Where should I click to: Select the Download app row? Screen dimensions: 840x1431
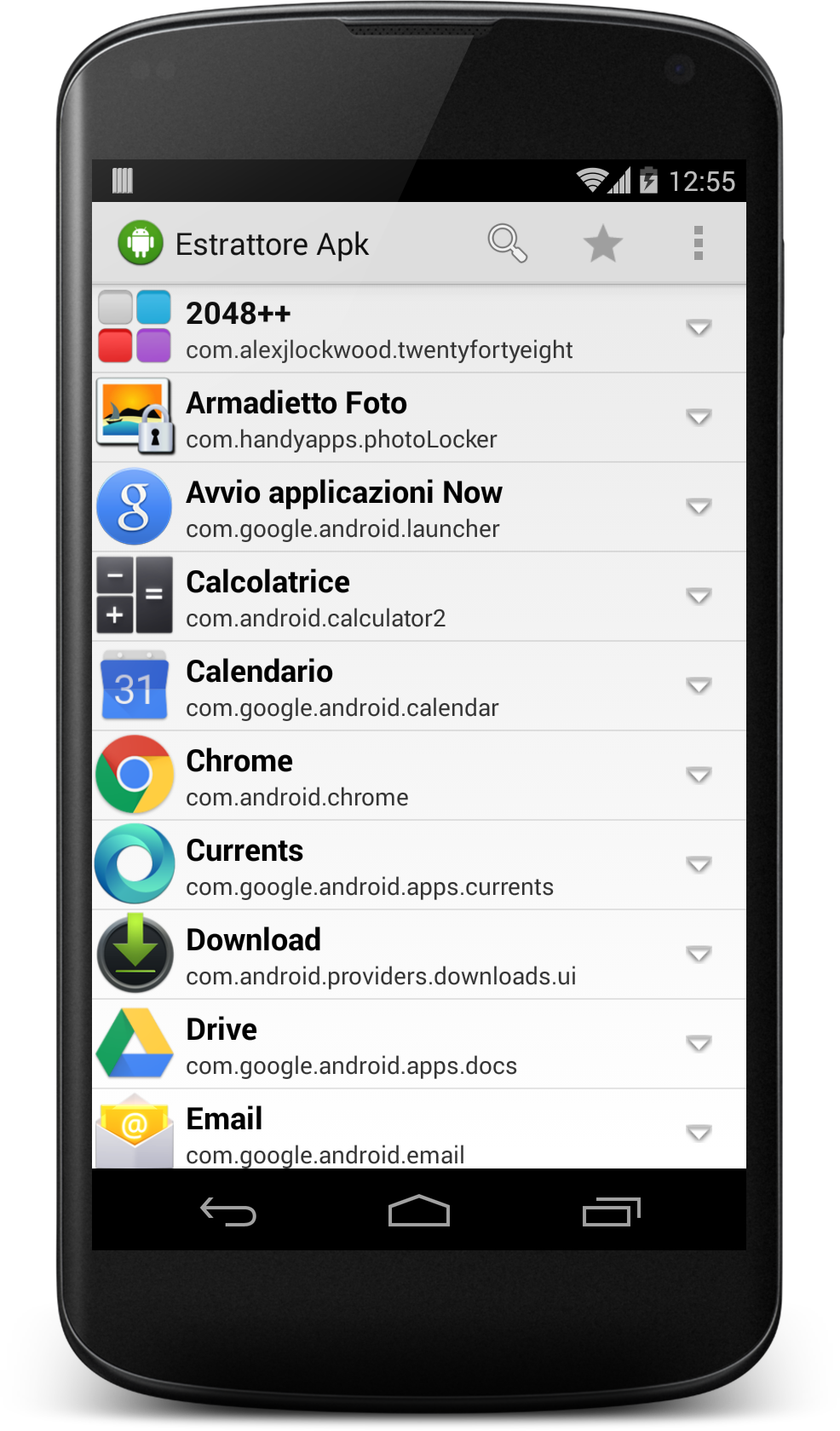[x=379, y=956]
